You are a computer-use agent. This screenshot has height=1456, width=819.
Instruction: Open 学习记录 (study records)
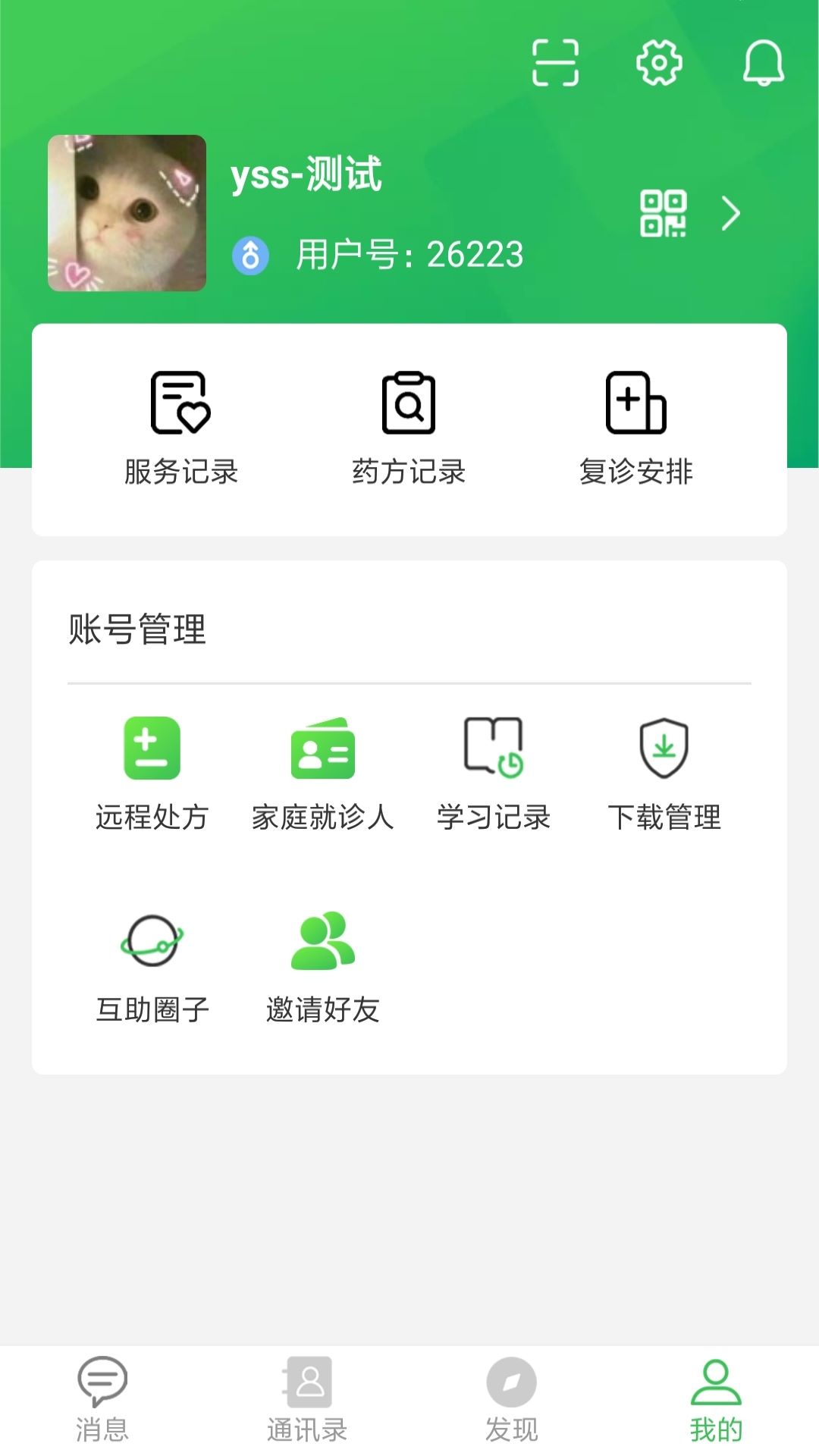[x=494, y=773]
